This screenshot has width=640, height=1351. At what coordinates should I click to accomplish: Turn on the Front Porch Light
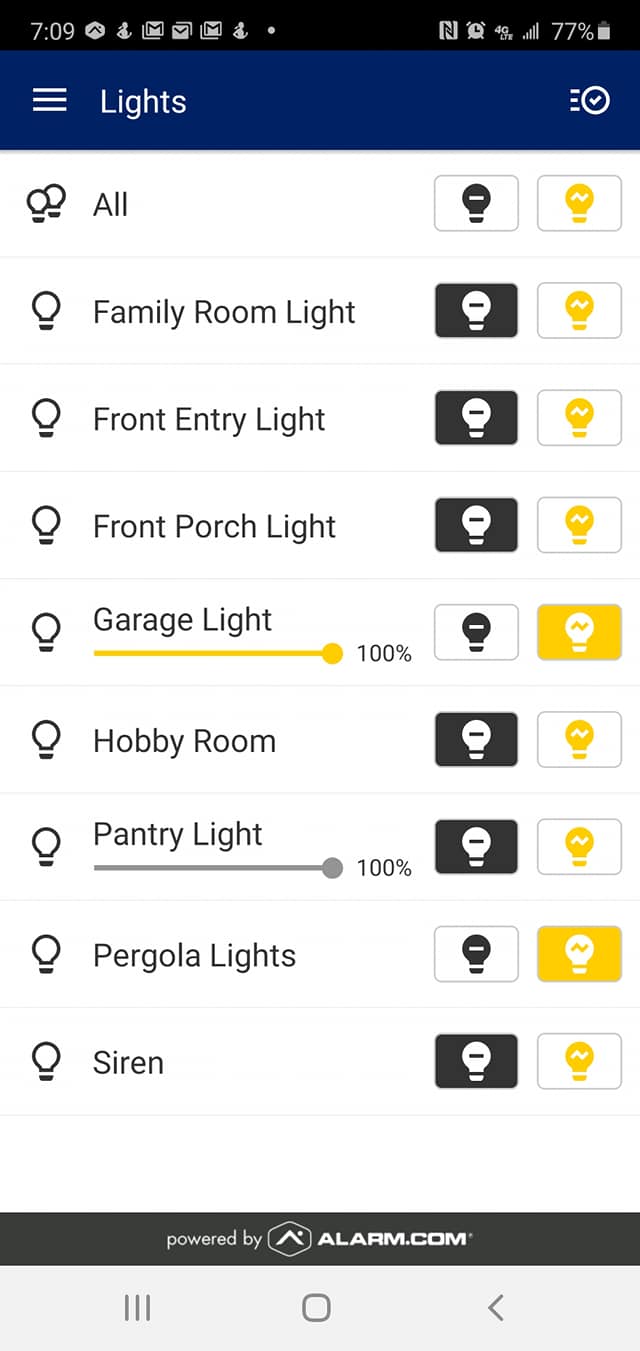pos(579,525)
